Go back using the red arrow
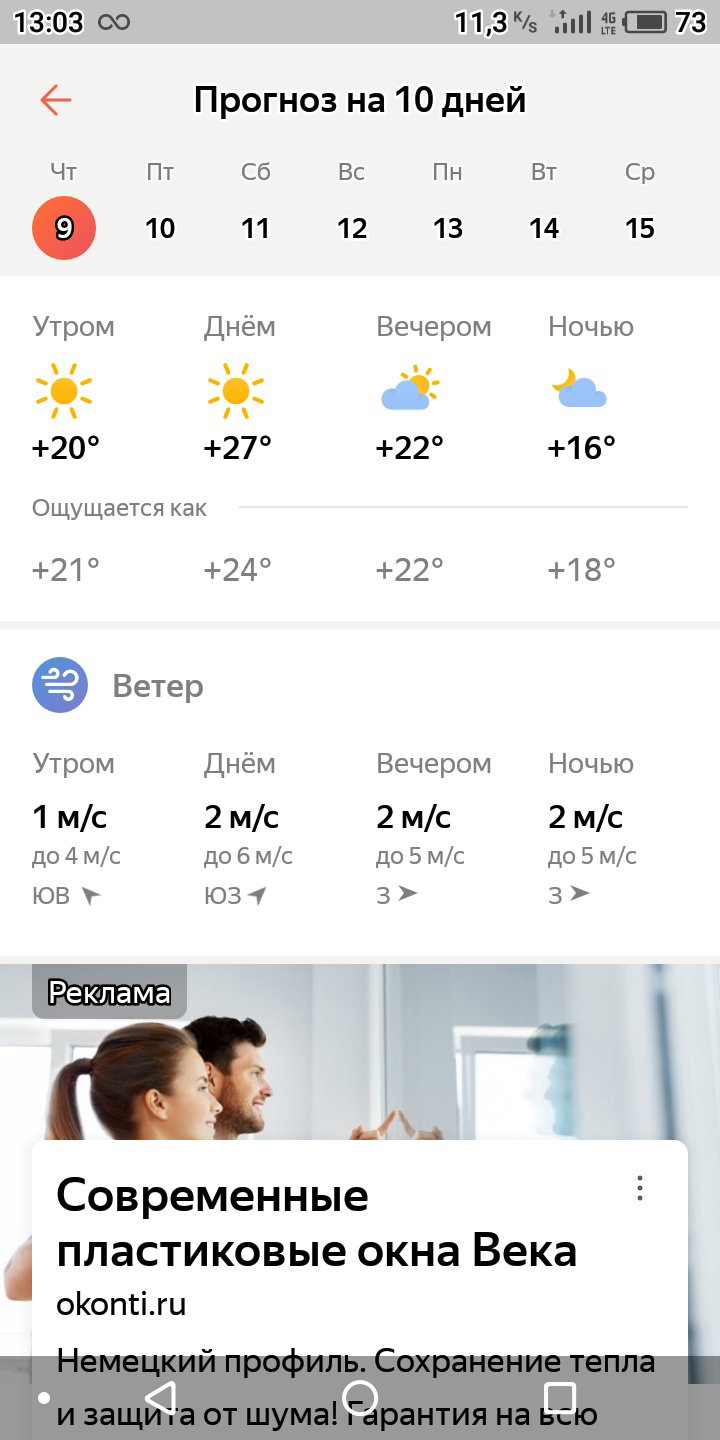Image resolution: width=720 pixels, height=1440 pixels. pos(56,100)
